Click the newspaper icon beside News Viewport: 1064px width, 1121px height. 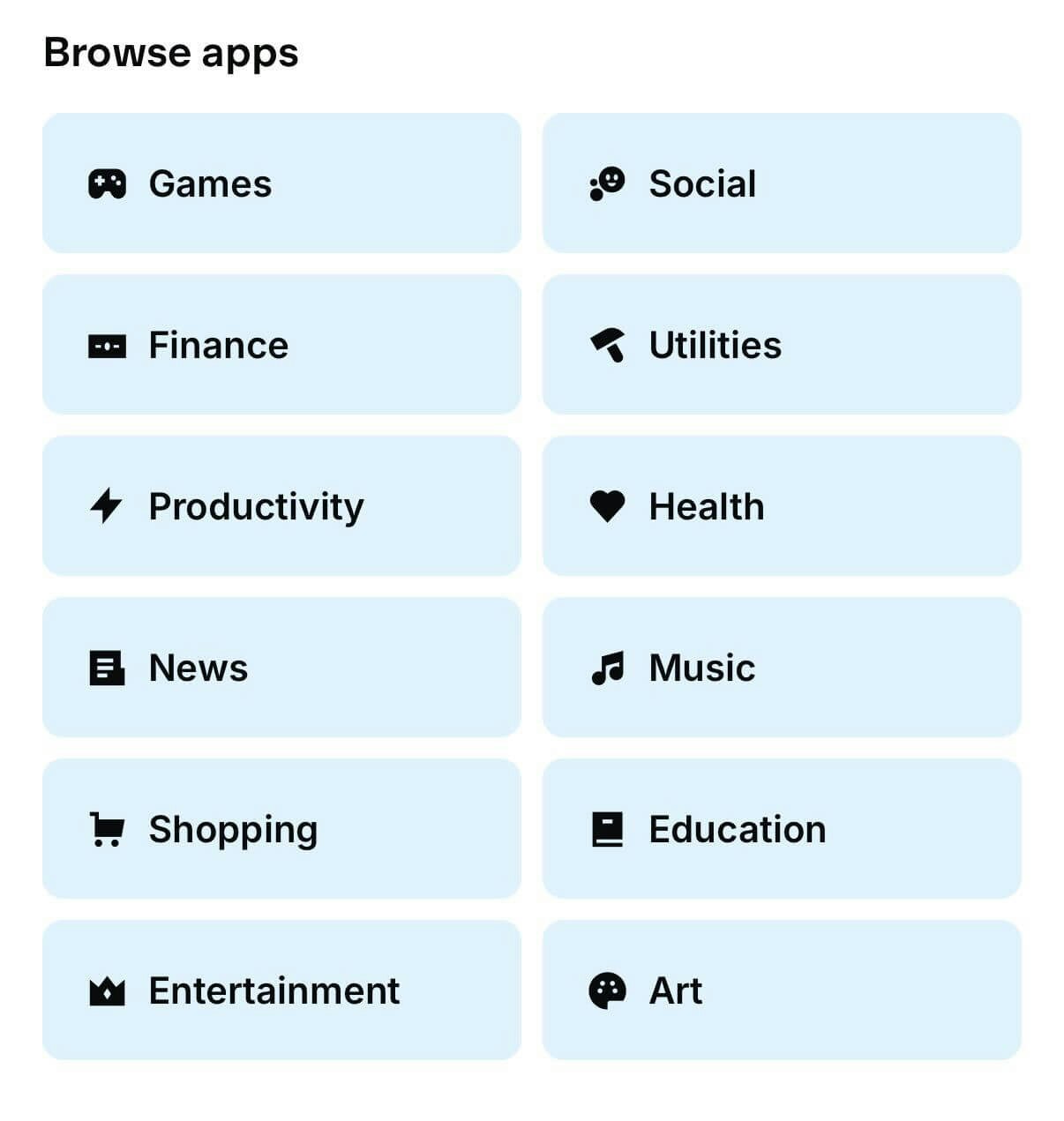[x=105, y=668]
